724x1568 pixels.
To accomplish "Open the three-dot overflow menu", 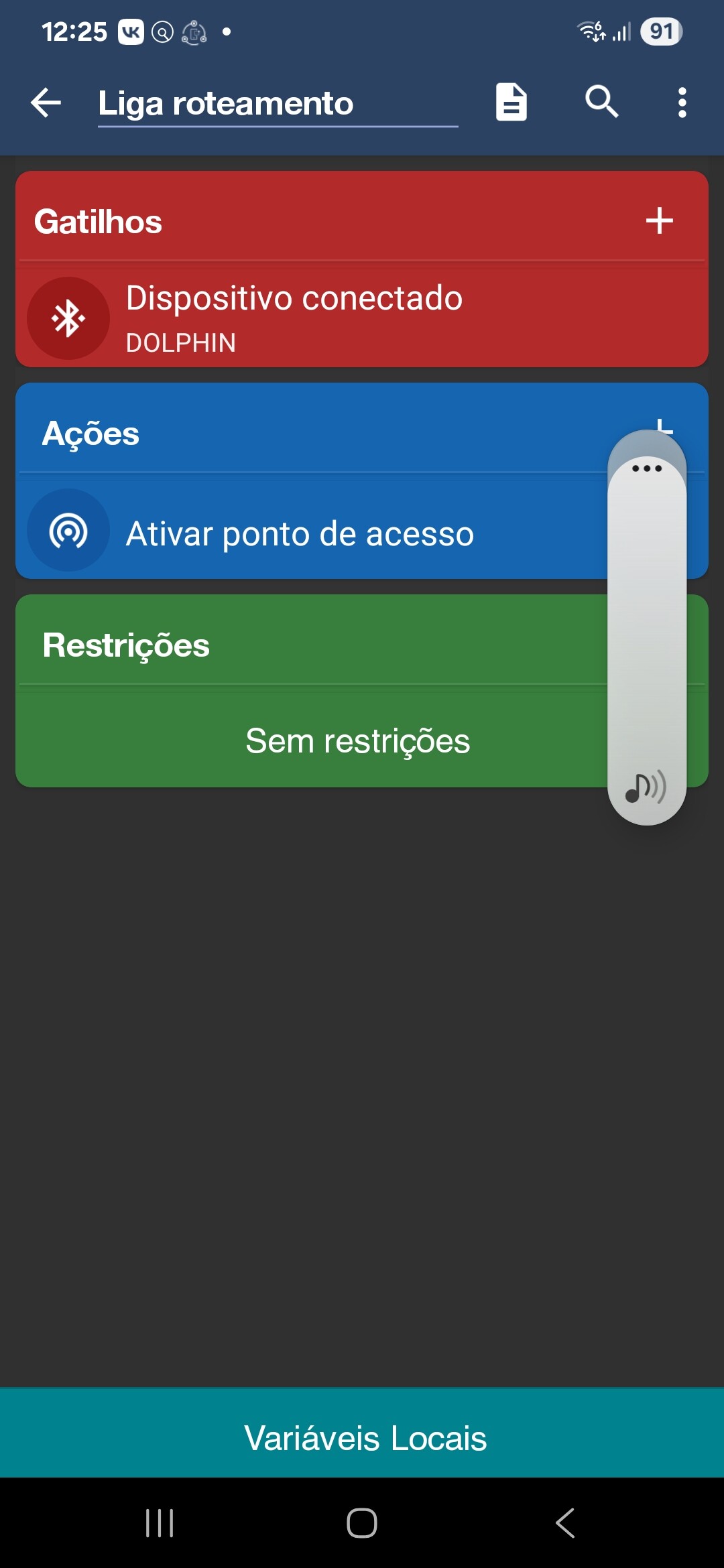I will pyautogui.click(x=682, y=103).
